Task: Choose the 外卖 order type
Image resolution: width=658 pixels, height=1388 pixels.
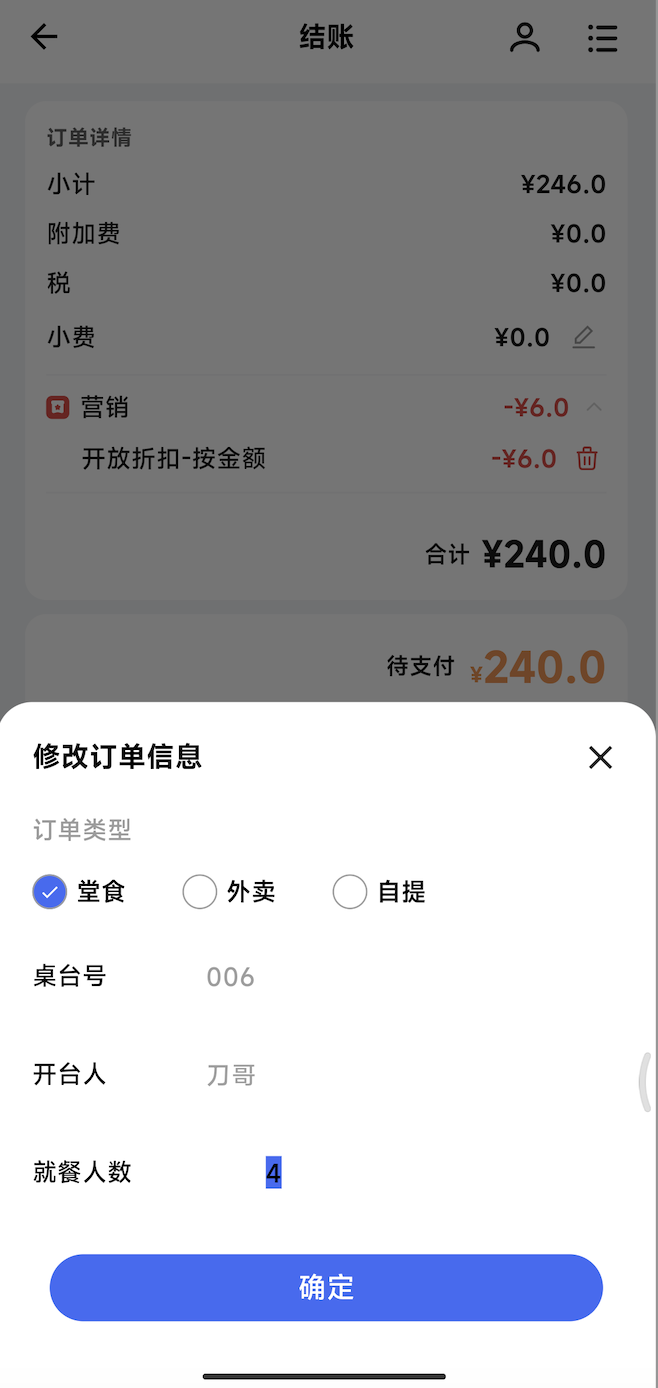Action: 200,891
